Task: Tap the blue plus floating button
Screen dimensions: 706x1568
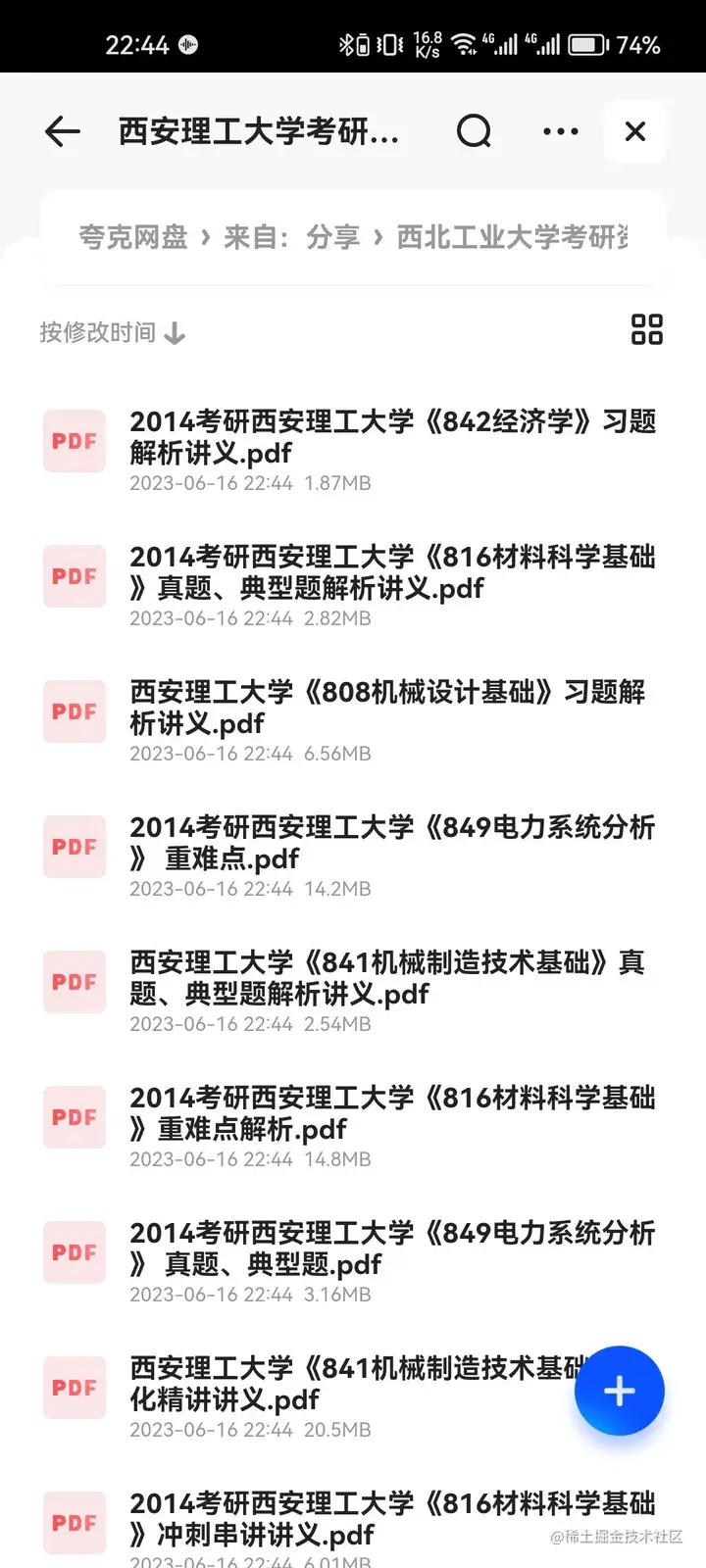Action: click(x=619, y=1391)
